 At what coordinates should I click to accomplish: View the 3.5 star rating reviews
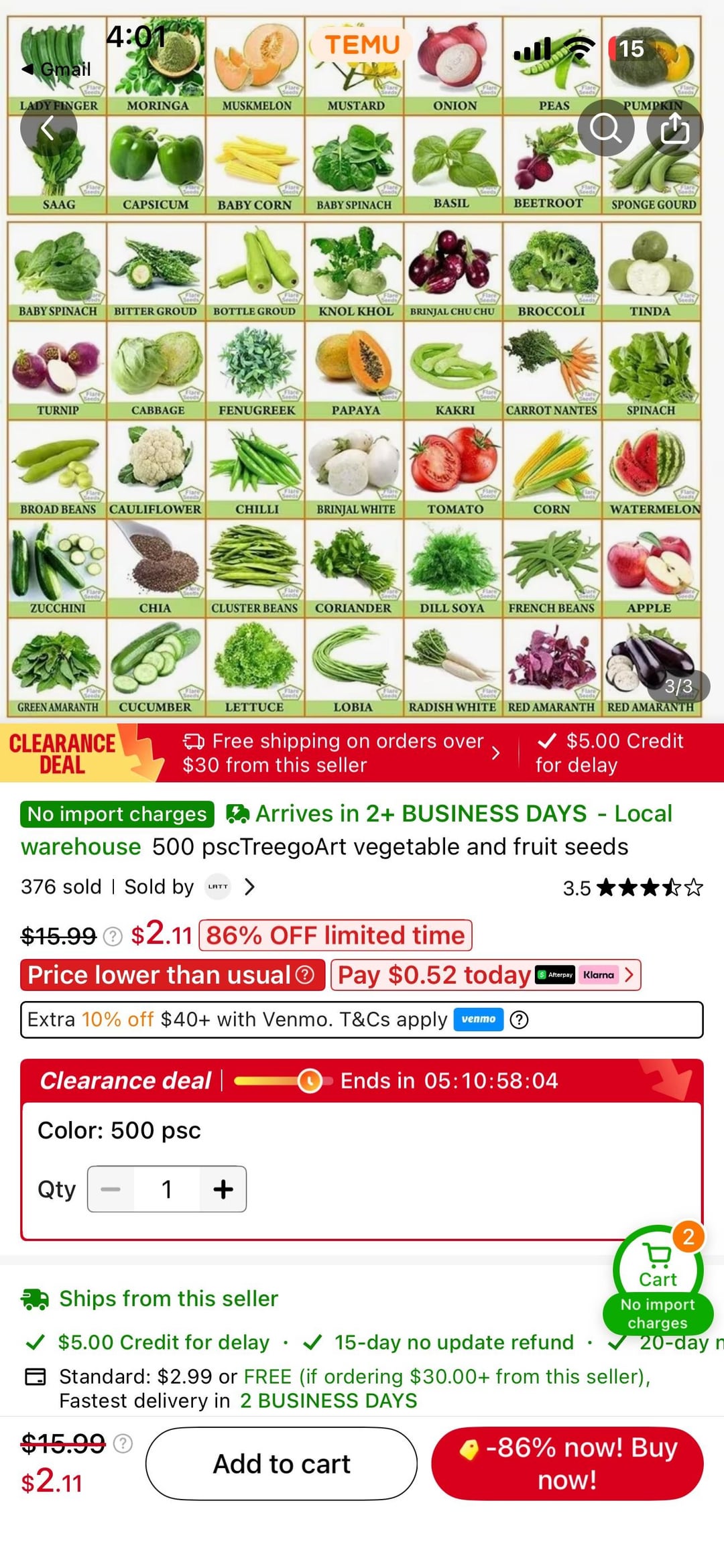pyautogui.click(x=633, y=888)
